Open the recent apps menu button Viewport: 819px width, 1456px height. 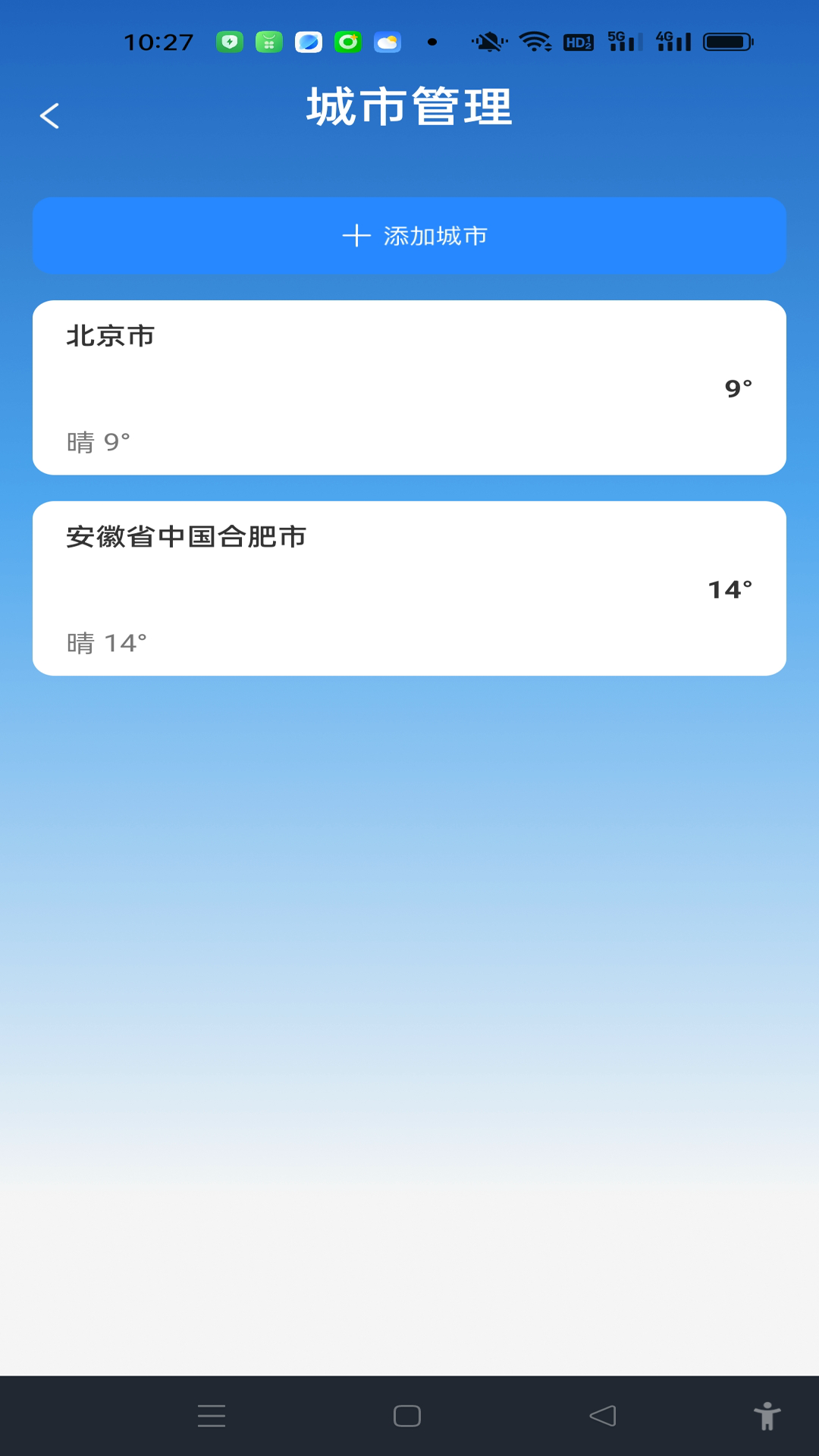(212, 1415)
